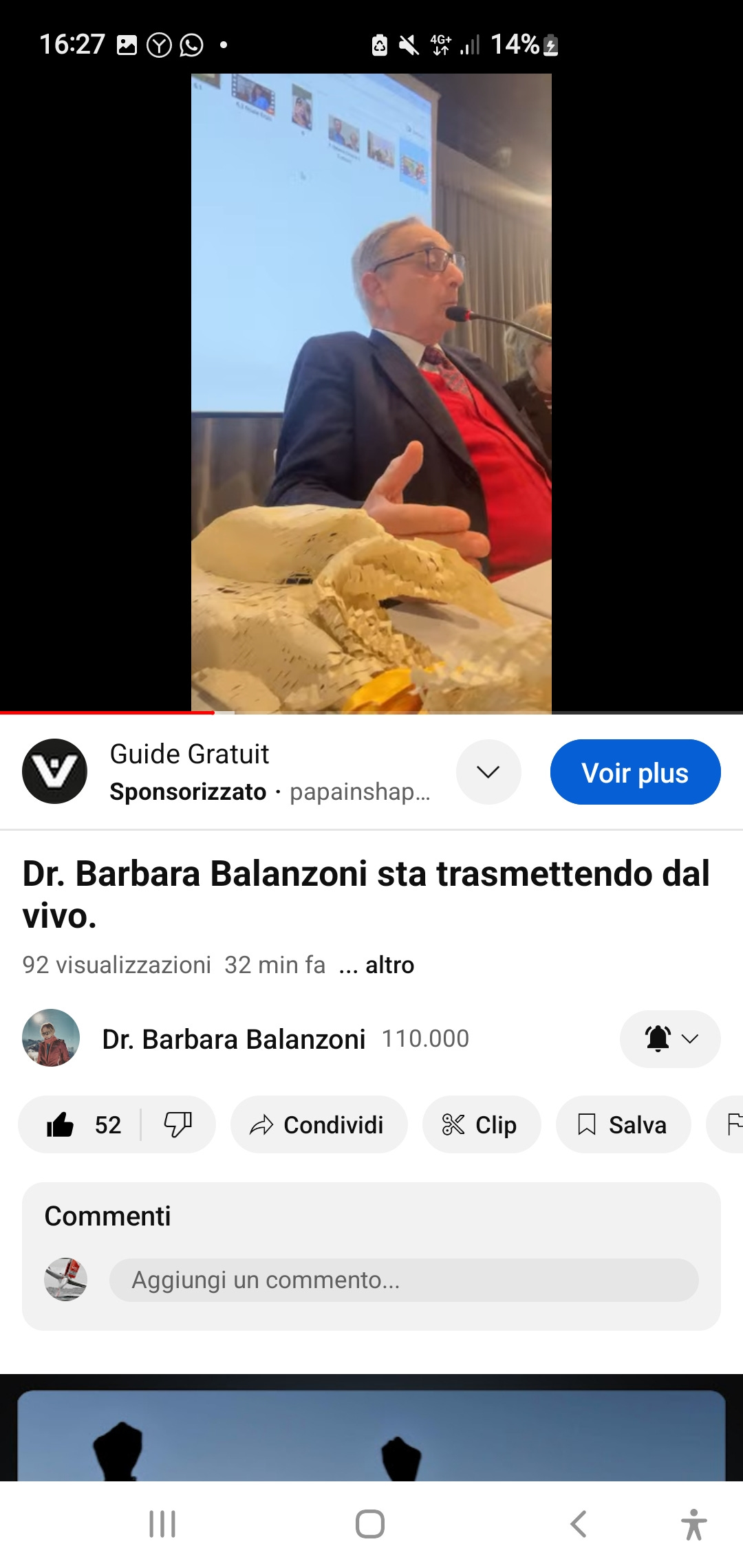This screenshot has height=1568, width=743.
Task: Go back using the system back button
Action: 579,1524
